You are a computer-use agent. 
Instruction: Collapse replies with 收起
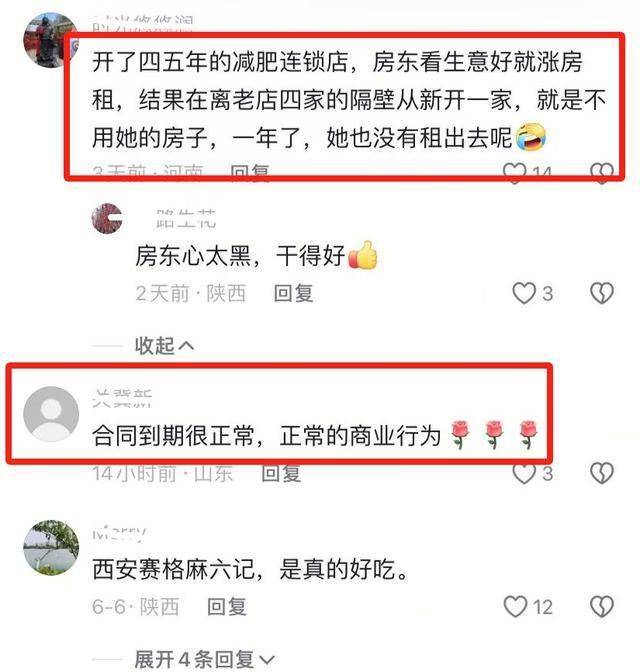coord(165,346)
